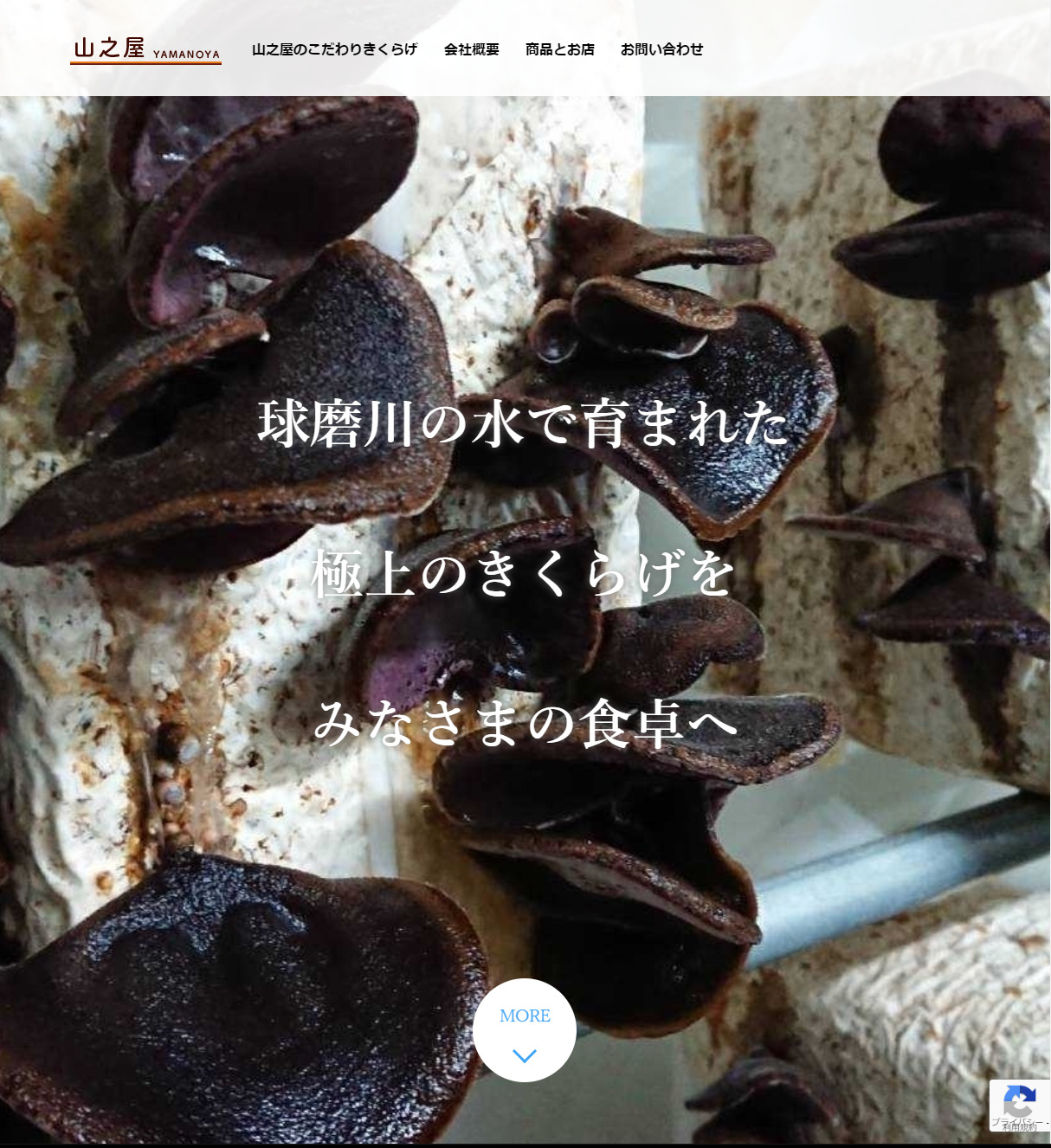Open 商品とお店 section
Viewport: 1051px width, 1148px height.
[x=559, y=49]
